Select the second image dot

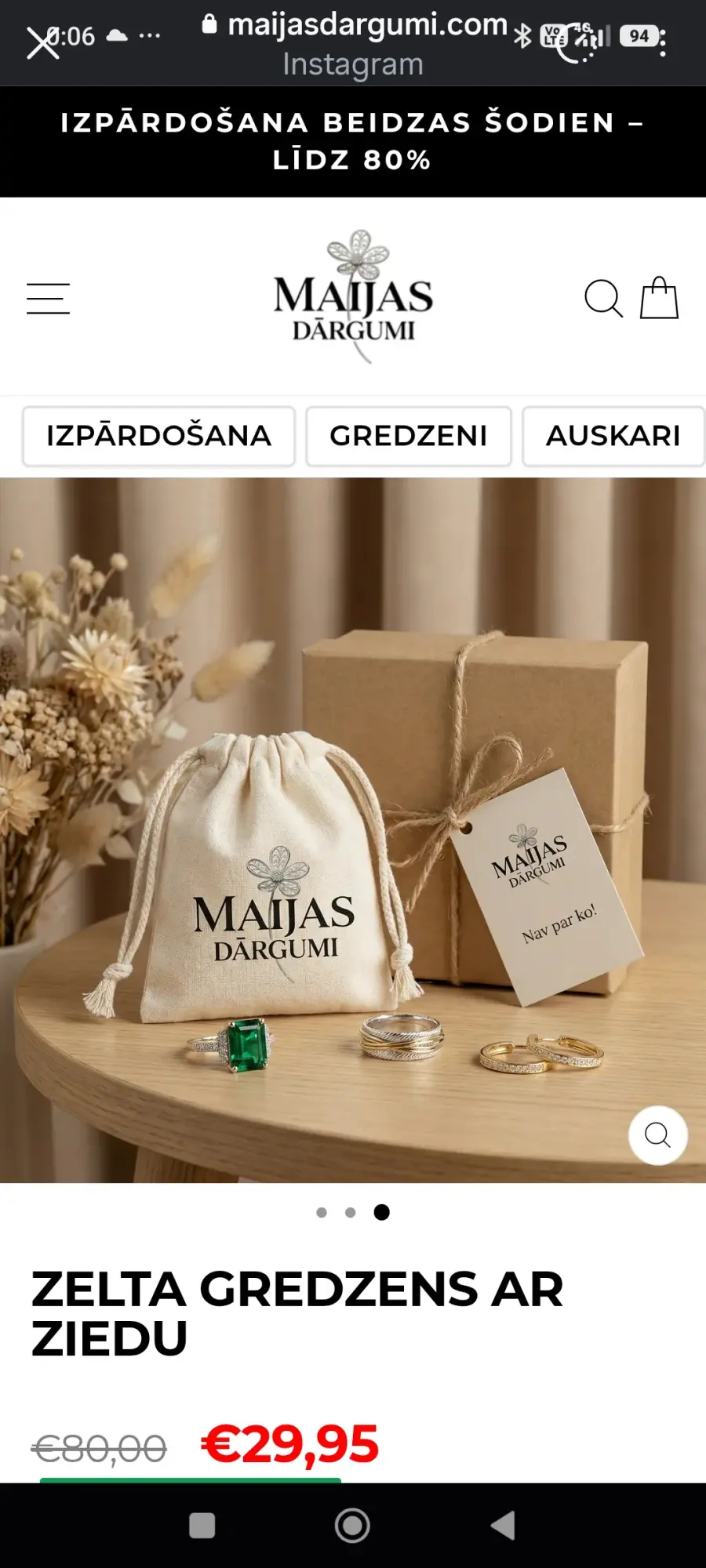(351, 1212)
